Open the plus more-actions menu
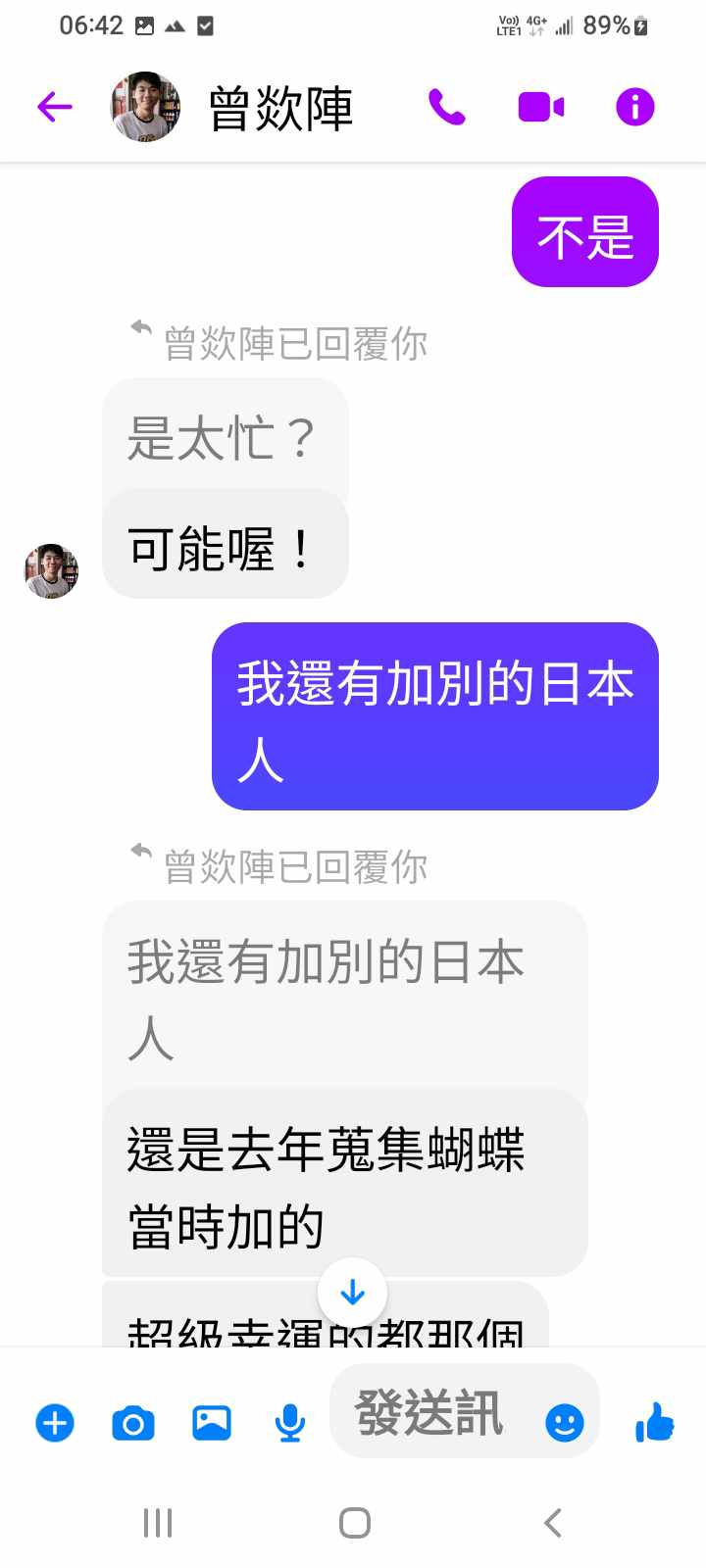This screenshot has height=1568, width=706. pyautogui.click(x=55, y=1422)
